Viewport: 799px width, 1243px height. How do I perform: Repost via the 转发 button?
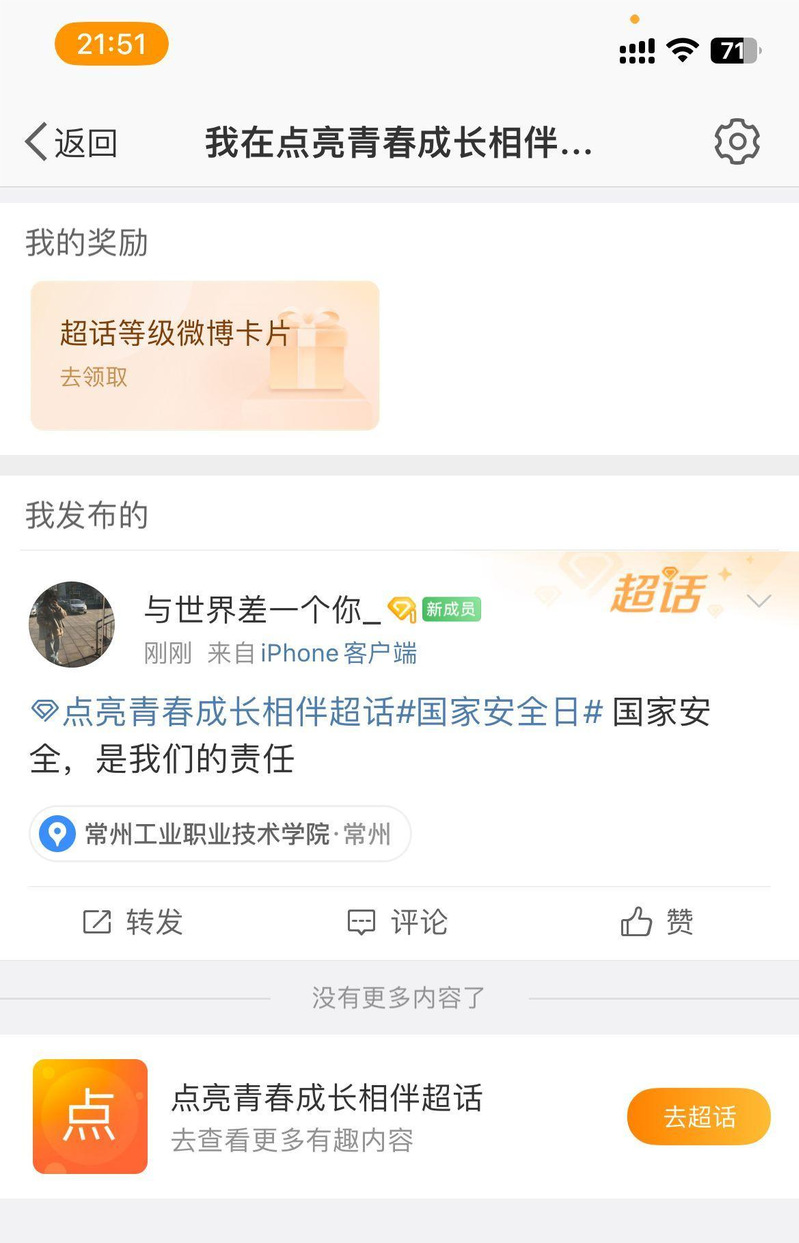(133, 922)
